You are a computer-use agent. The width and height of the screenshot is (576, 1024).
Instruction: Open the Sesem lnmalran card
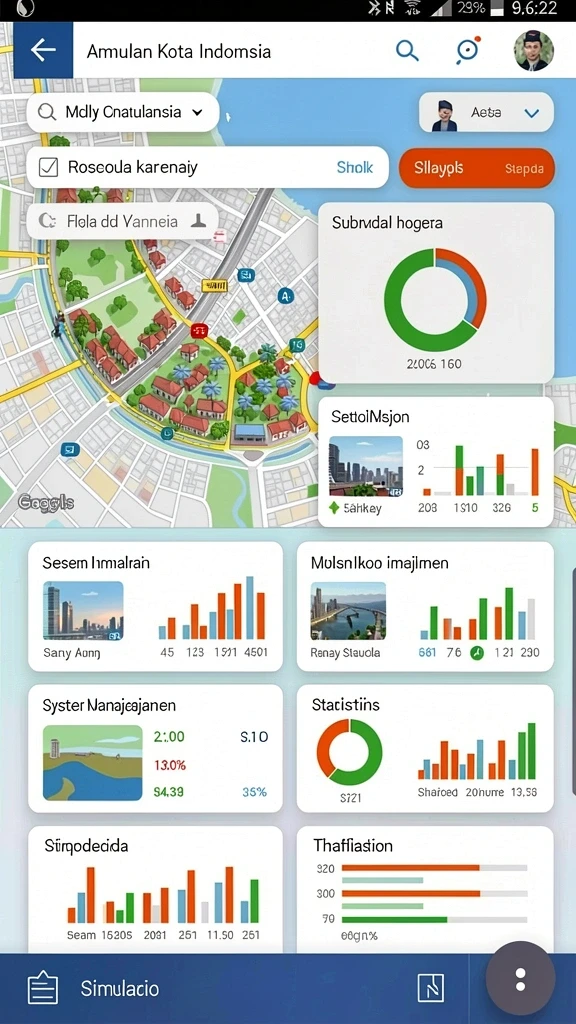click(x=155, y=606)
